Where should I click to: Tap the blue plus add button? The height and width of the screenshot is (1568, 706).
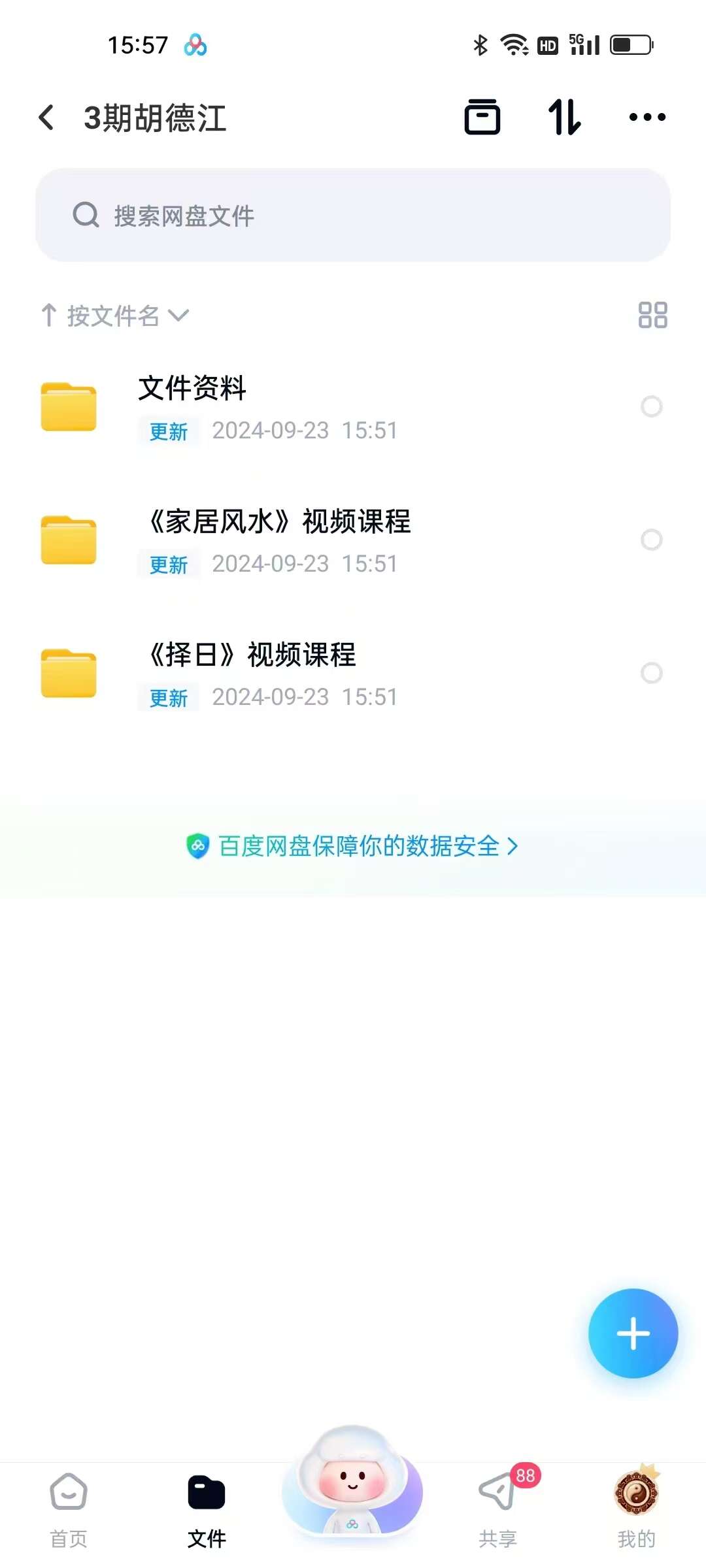click(x=633, y=1333)
